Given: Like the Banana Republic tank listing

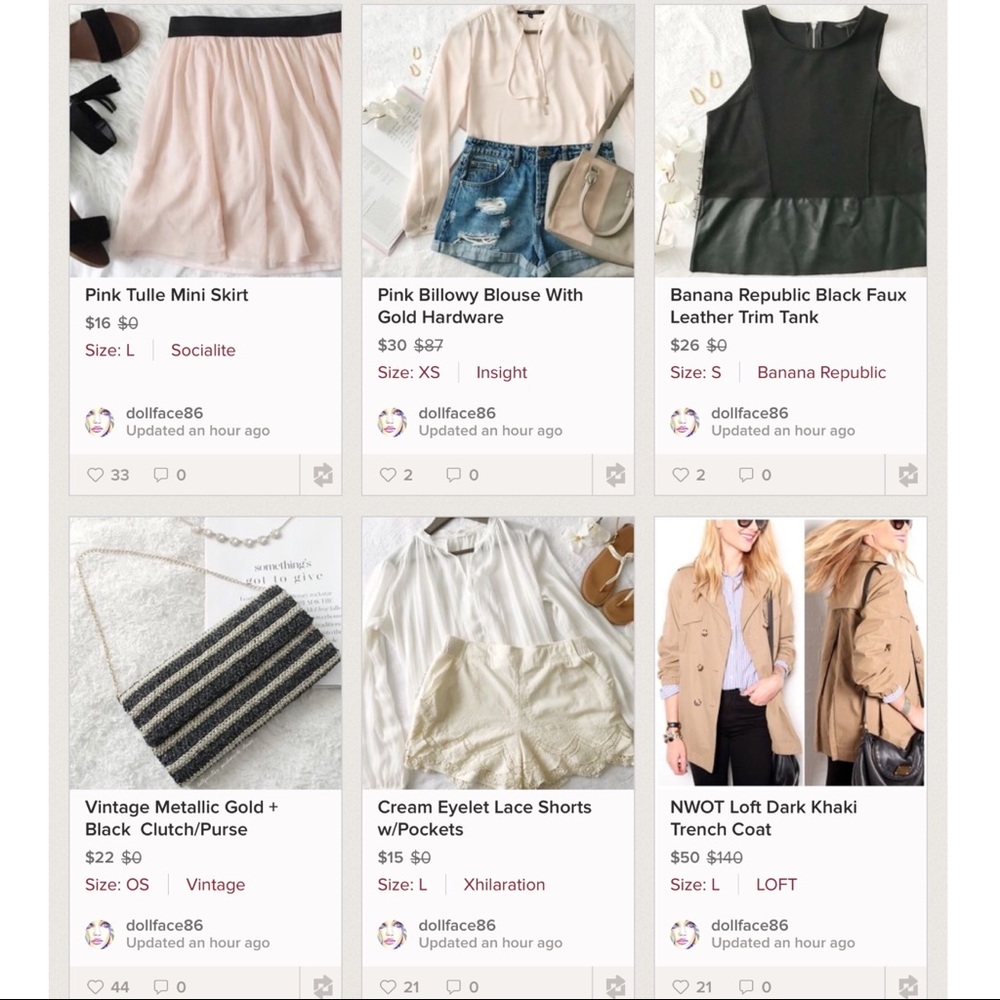Looking at the screenshot, I should click(x=681, y=475).
